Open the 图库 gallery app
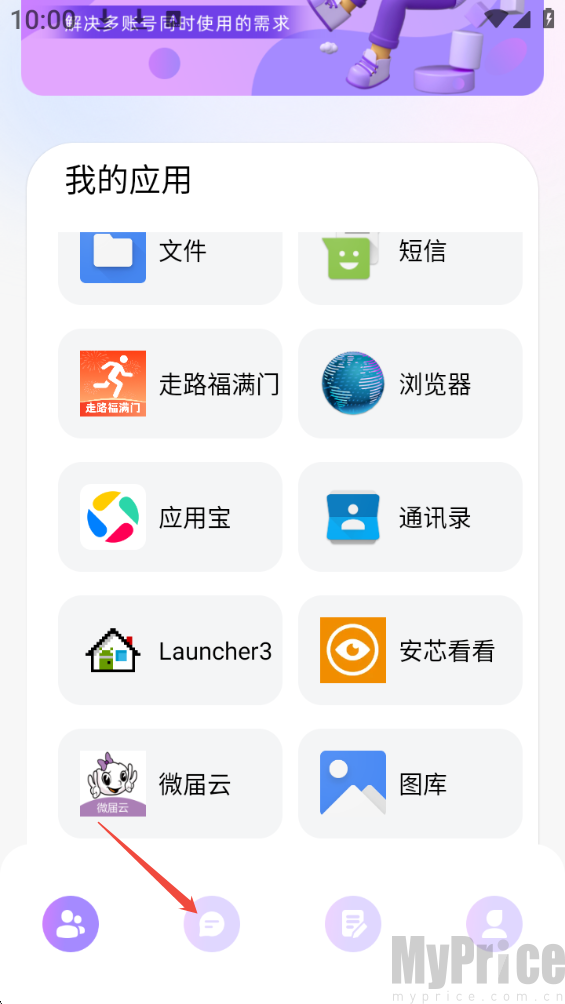565x1004 pixels. tap(410, 783)
